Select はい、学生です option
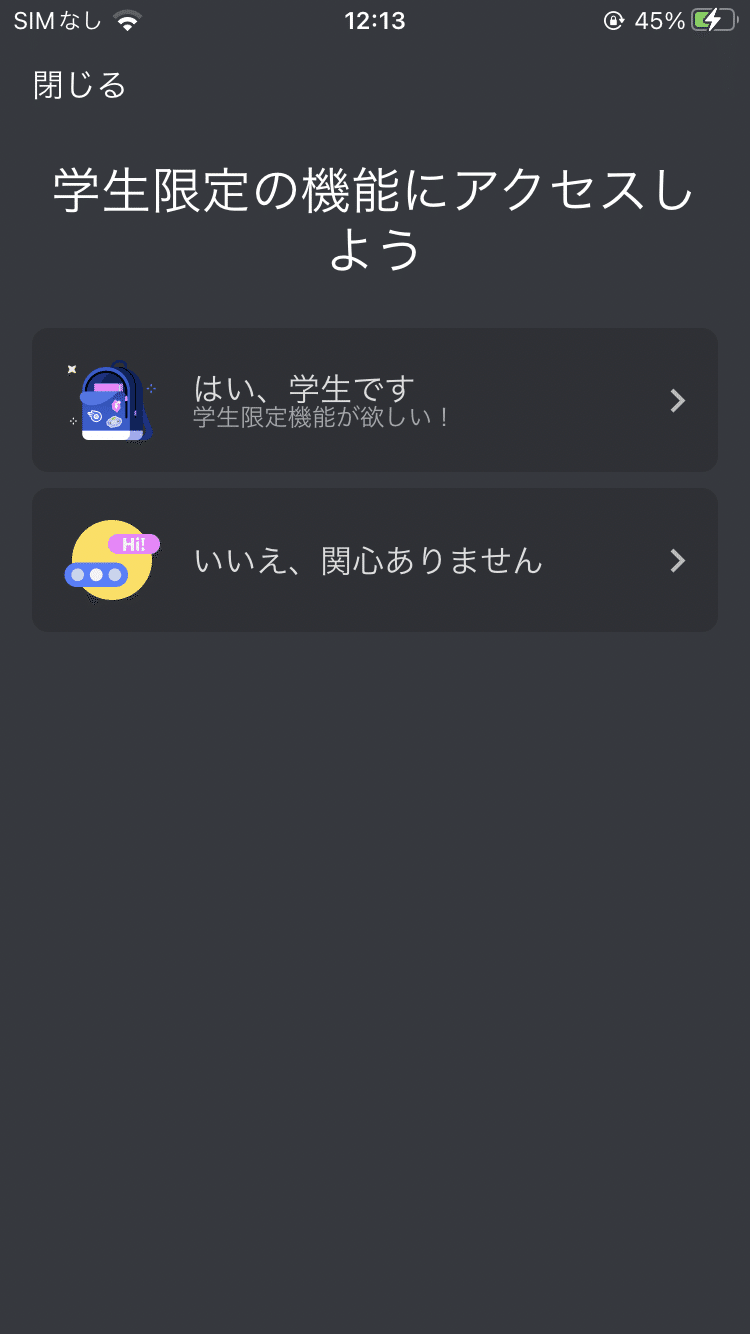The height and width of the screenshot is (1334, 750). [375, 400]
